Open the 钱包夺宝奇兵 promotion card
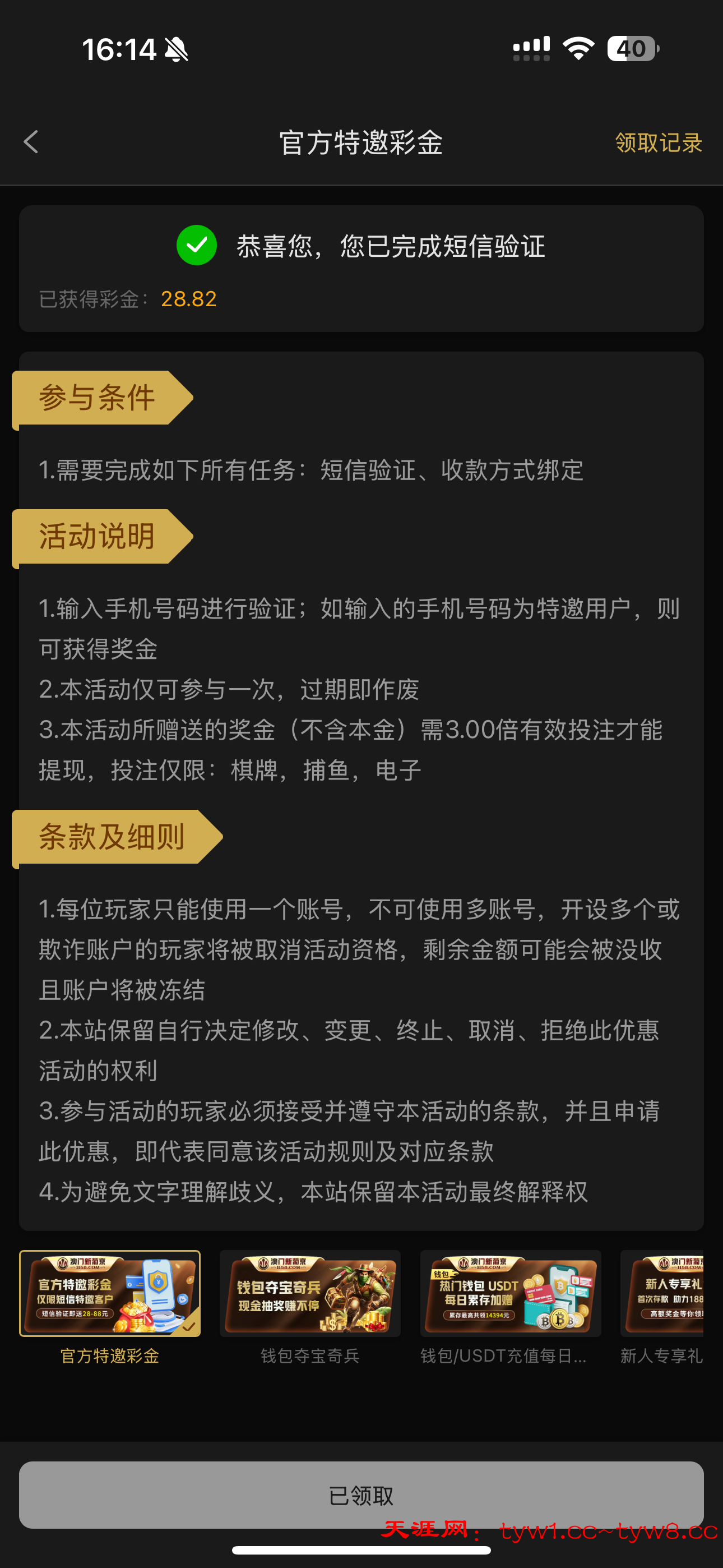This screenshot has width=723, height=1568. 310,1293
